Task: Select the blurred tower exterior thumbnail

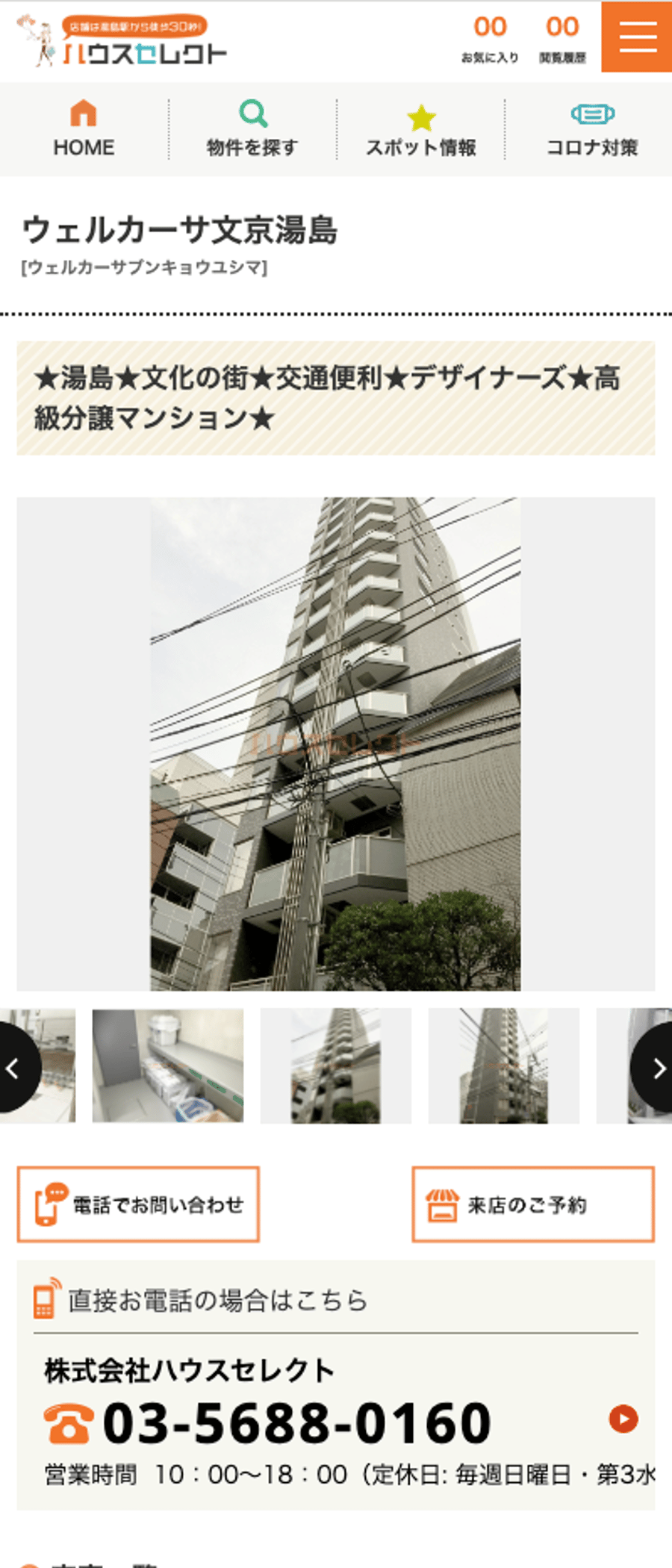Action: point(336,1065)
